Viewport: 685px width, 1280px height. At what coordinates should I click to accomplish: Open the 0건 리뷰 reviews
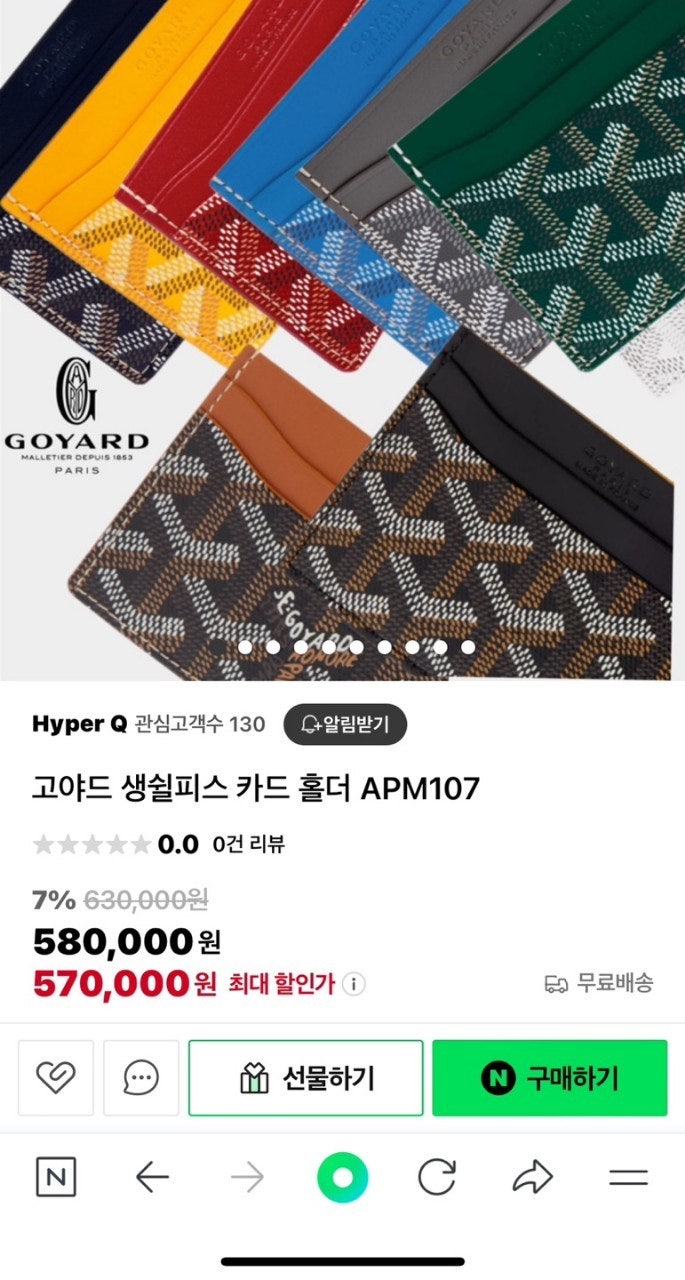(x=248, y=844)
